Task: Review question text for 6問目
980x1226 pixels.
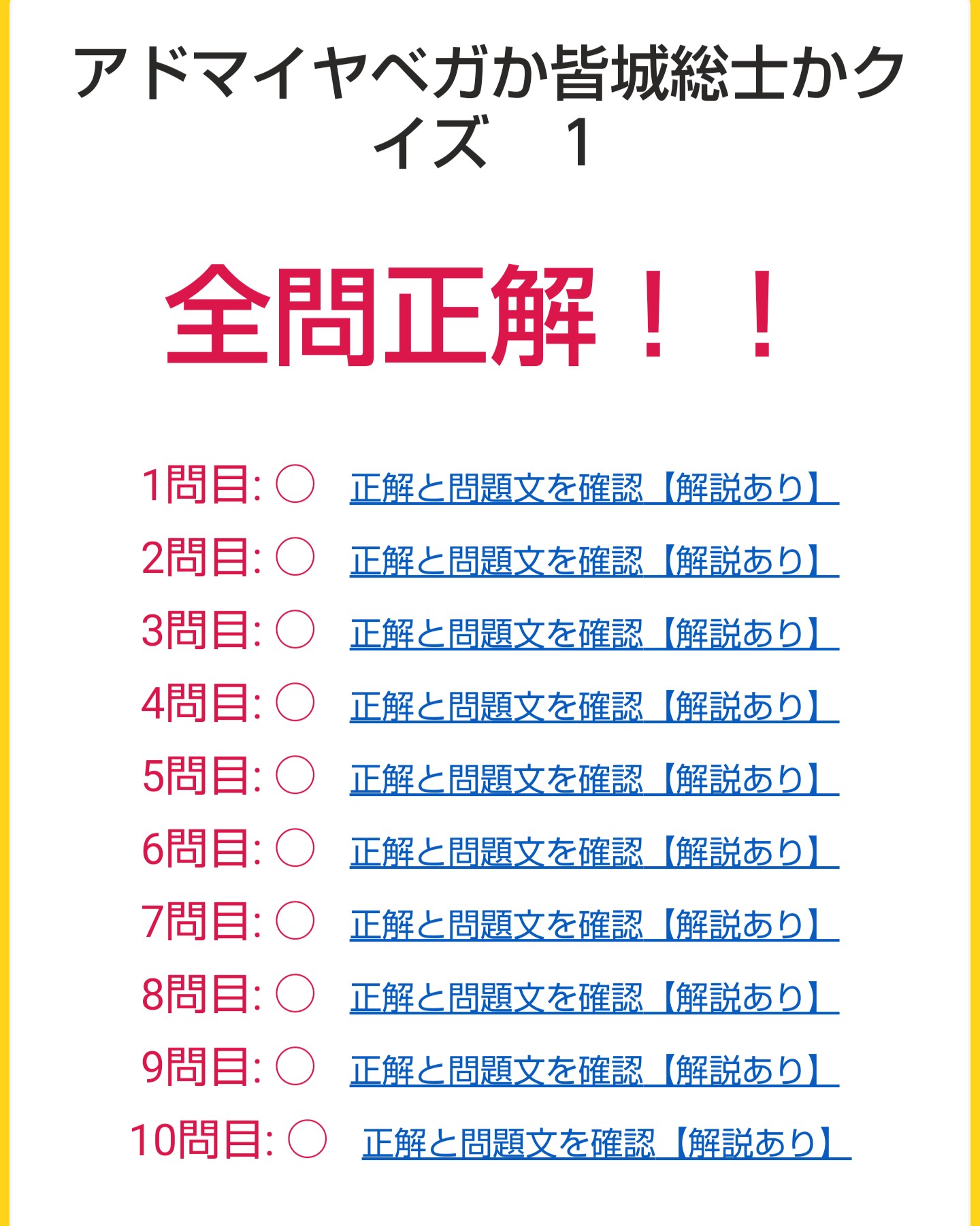Action: (593, 852)
